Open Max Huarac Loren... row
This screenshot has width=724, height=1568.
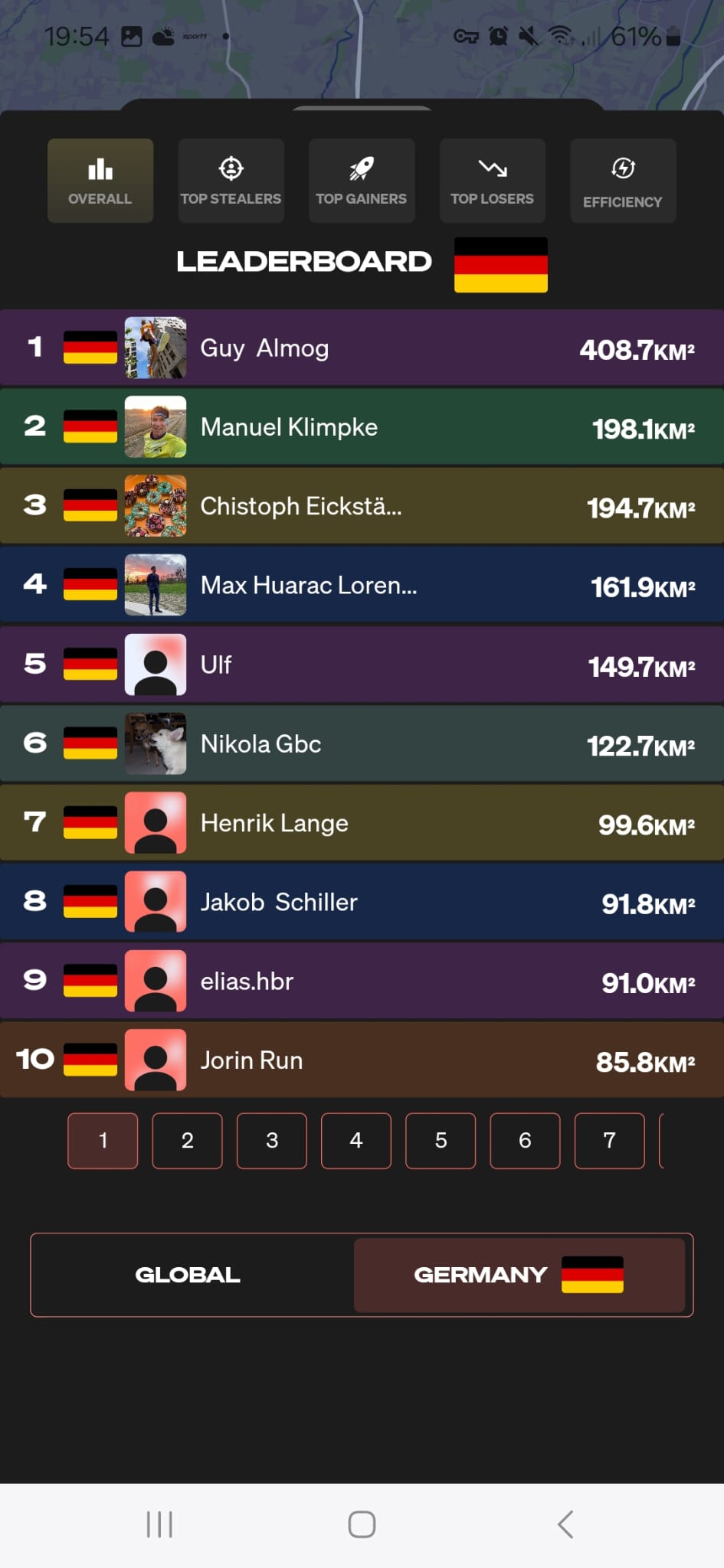(362, 586)
